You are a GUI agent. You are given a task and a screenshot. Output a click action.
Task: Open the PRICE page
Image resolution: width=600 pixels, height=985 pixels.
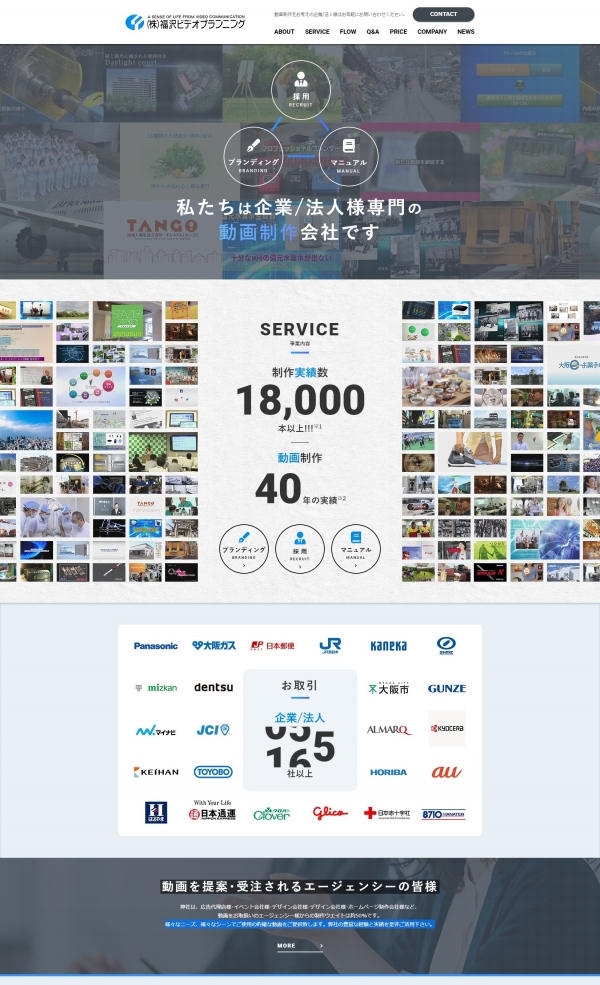click(x=398, y=32)
